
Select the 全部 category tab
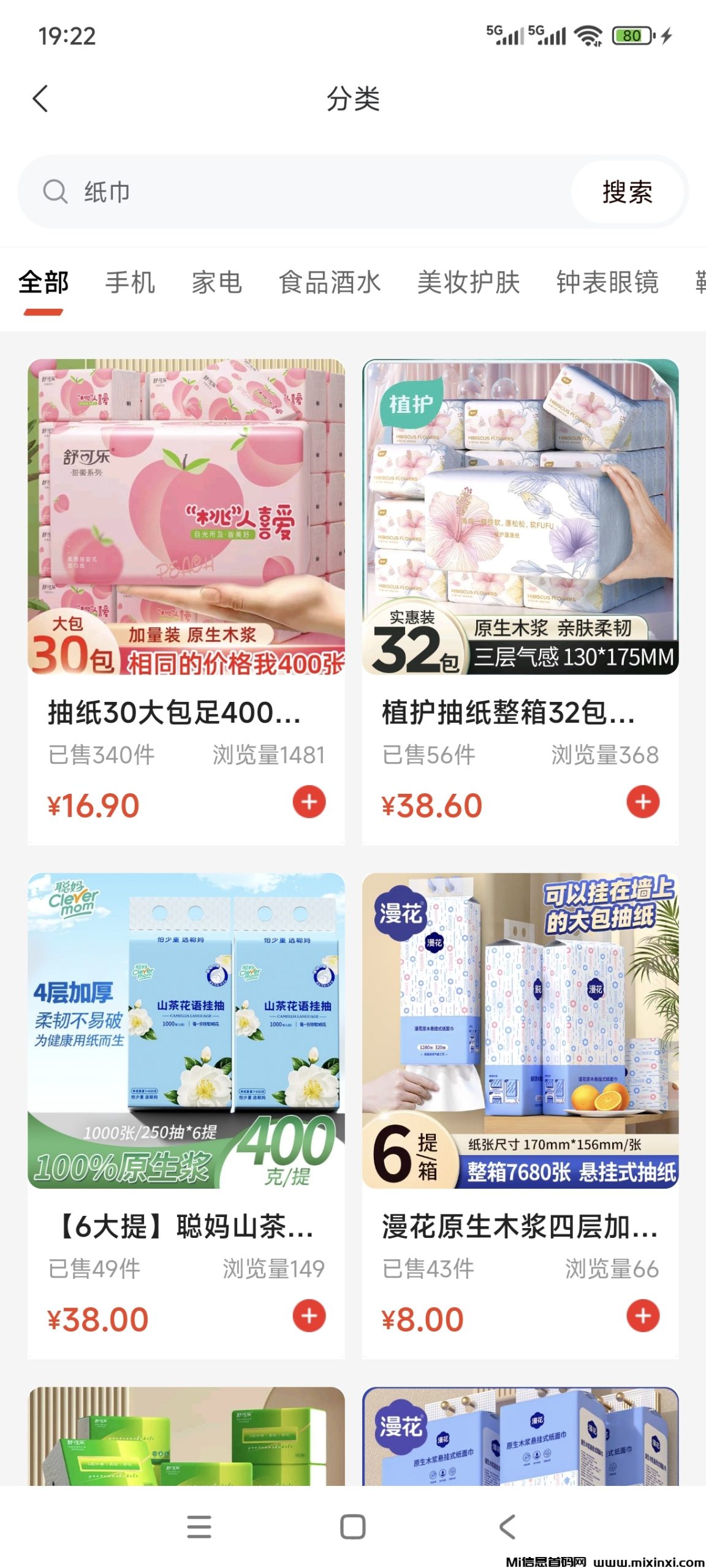44,282
